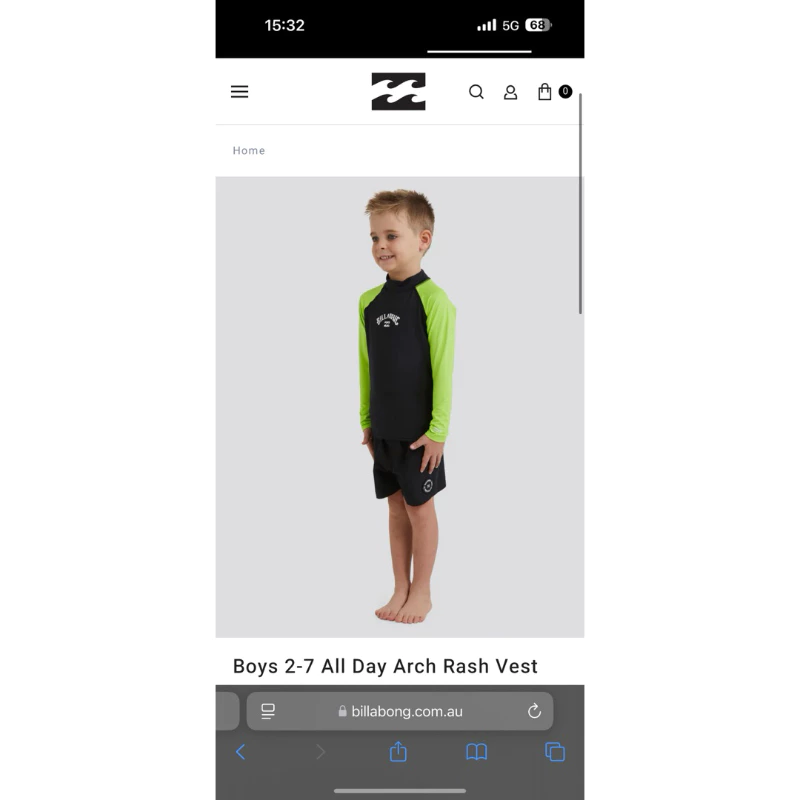Viewport: 800px width, 800px height.
Task: Tap the billabong.com.au address bar
Action: [x=400, y=711]
